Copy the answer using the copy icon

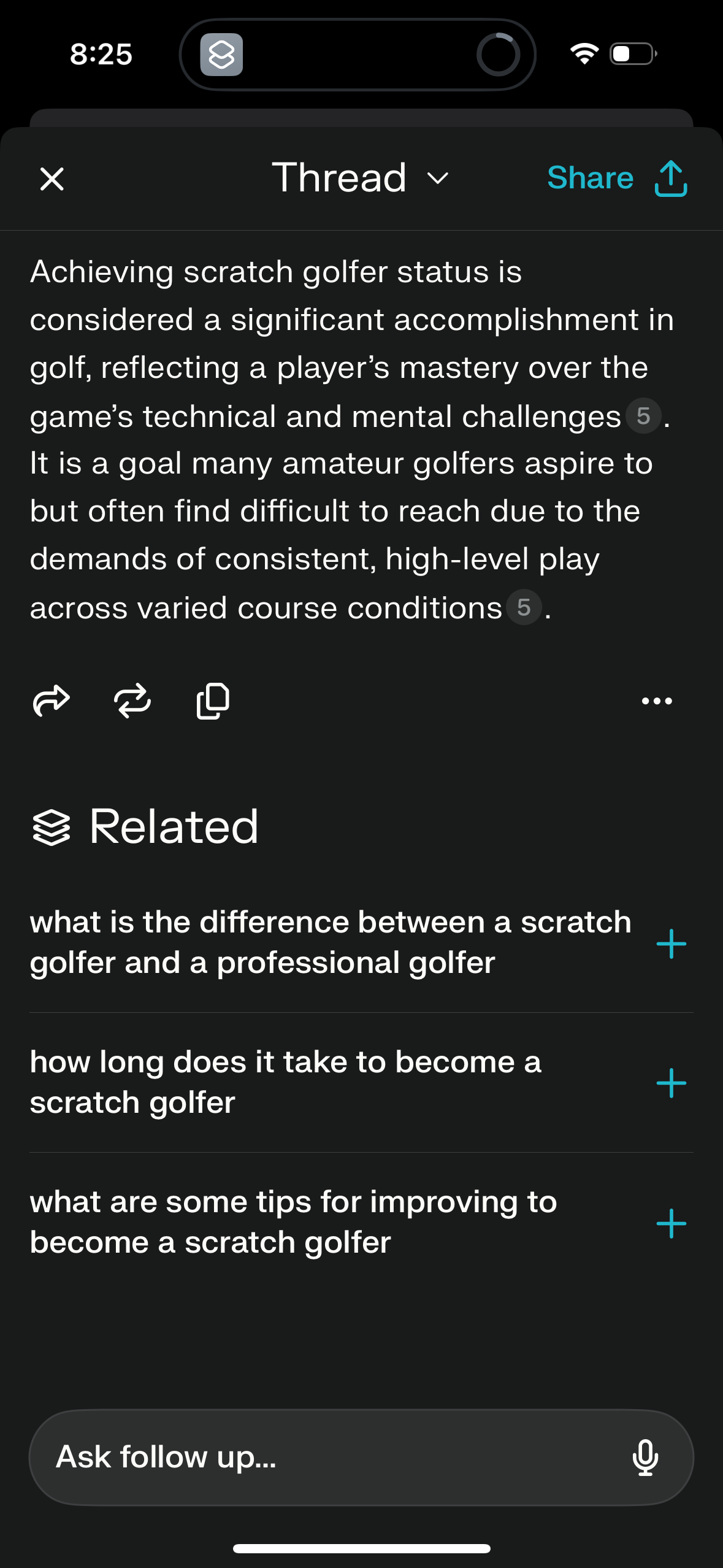point(213,702)
